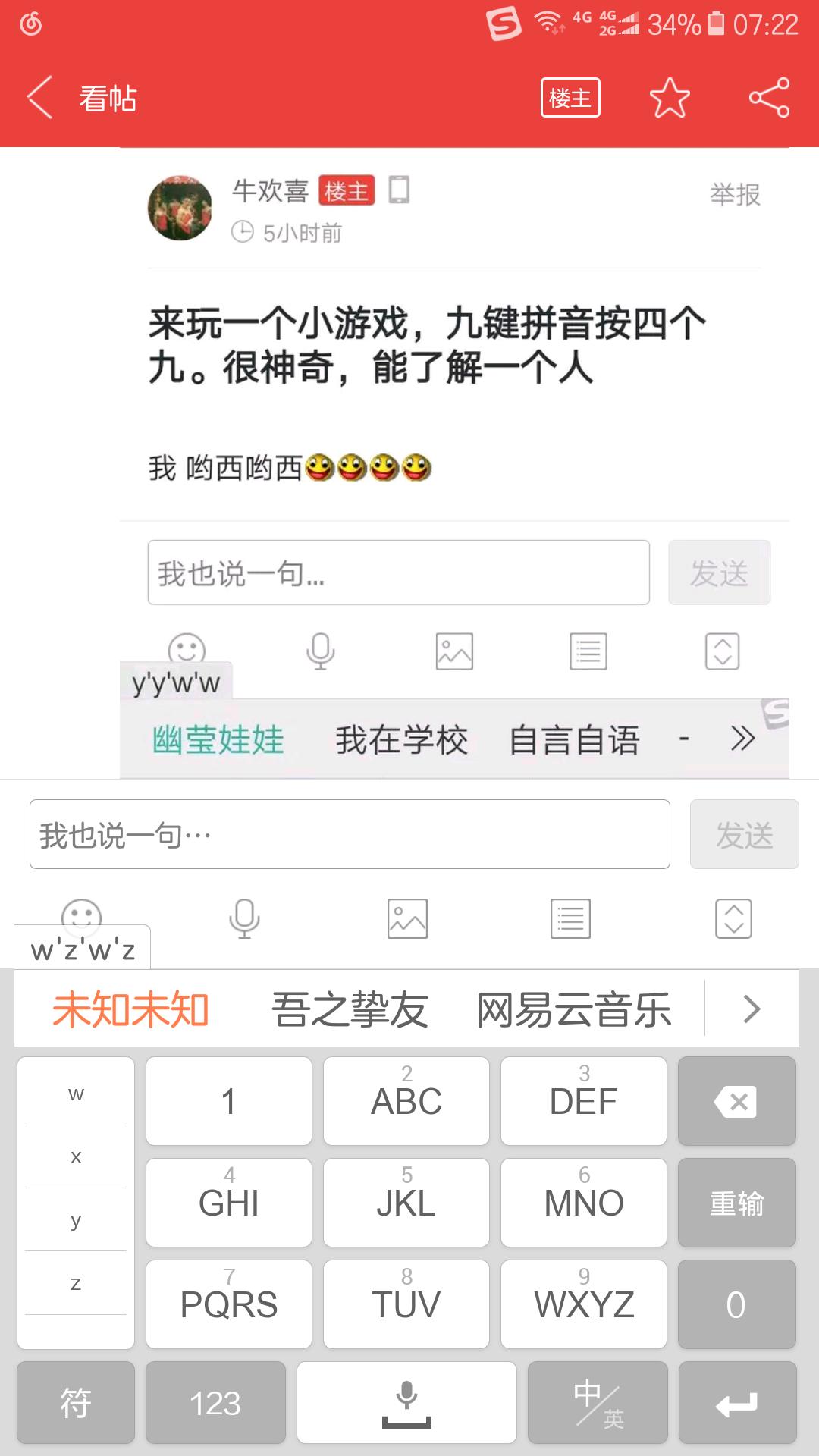Report the post via 举报
The height and width of the screenshot is (1456, 819).
(734, 195)
